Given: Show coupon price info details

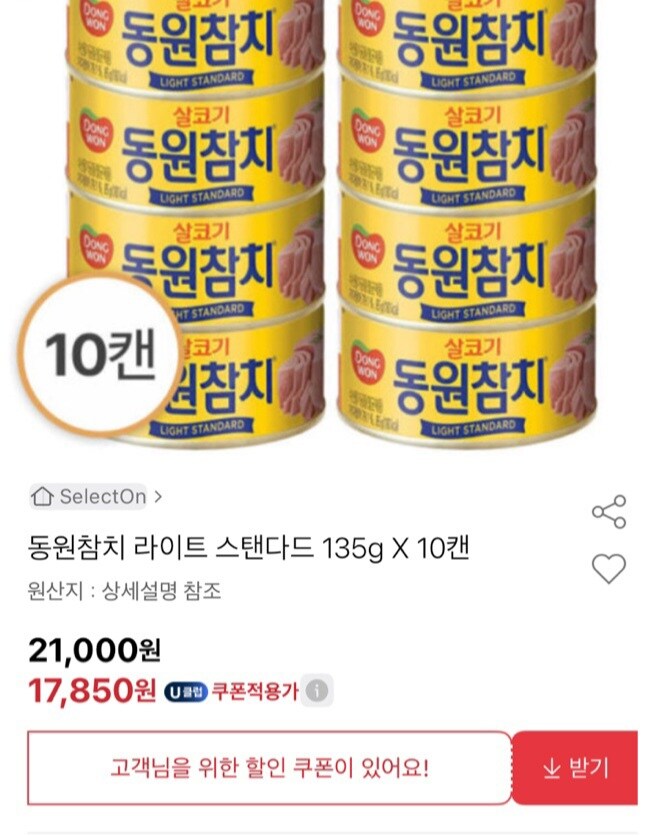Looking at the screenshot, I should tap(317, 690).
